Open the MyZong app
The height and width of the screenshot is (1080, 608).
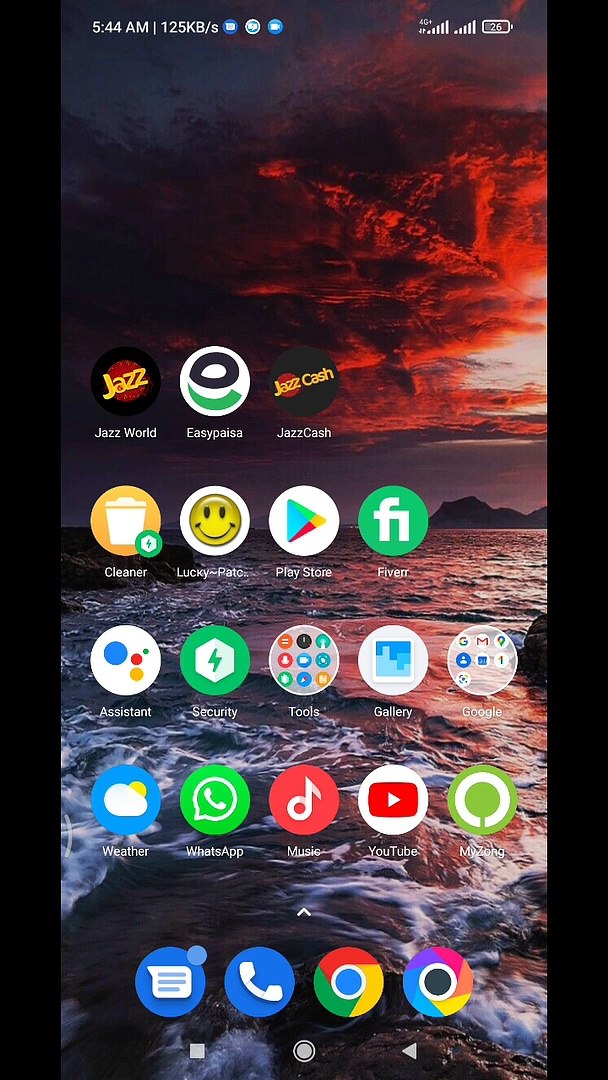[482, 800]
